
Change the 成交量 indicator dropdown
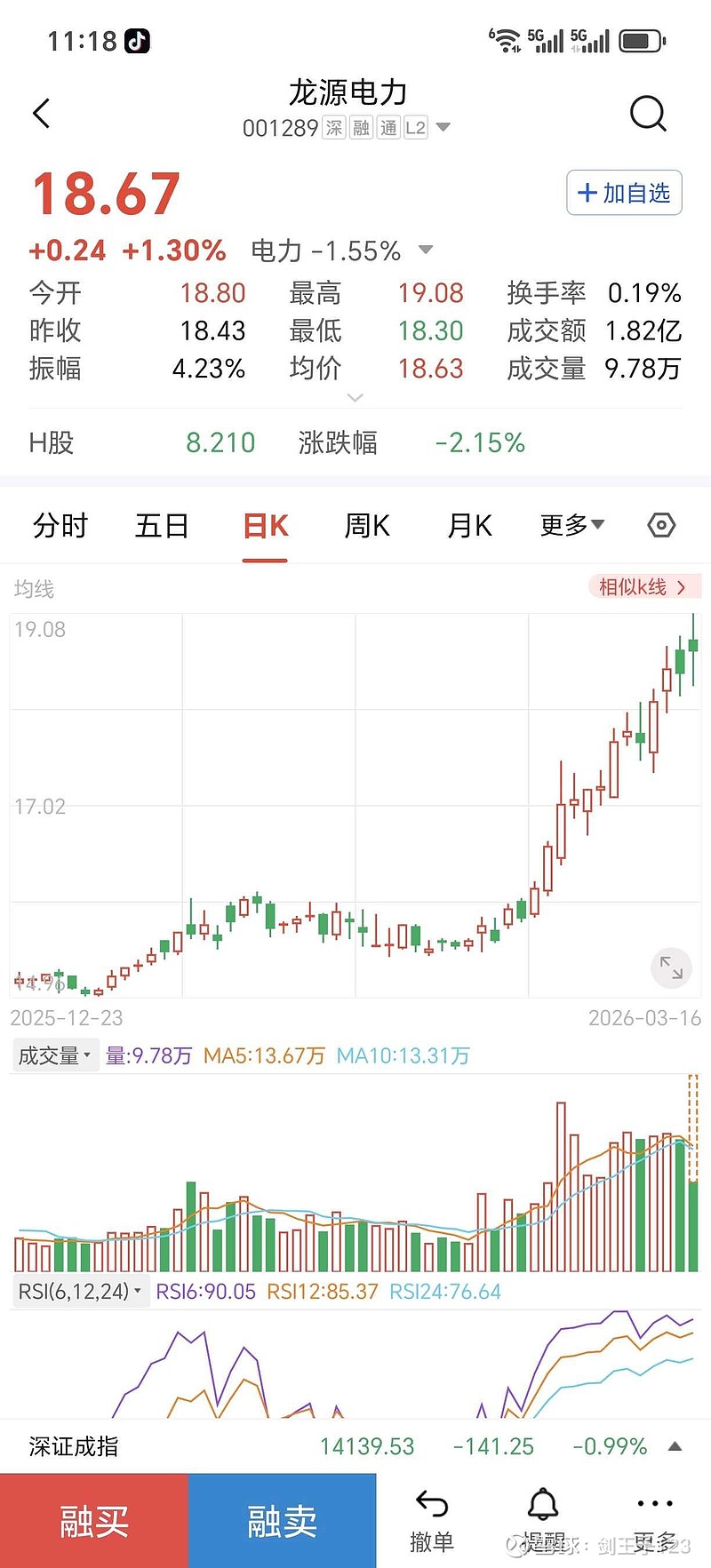click(x=55, y=1055)
